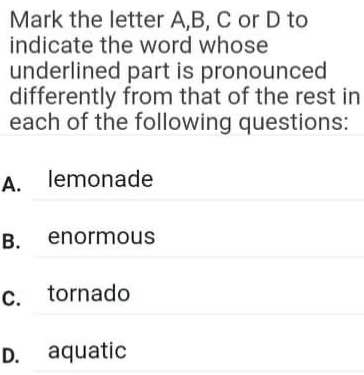Image resolution: width=364 pixels, height=375 pixels.
Task: Mark option D, aquatic
Action: click(182, 352)
